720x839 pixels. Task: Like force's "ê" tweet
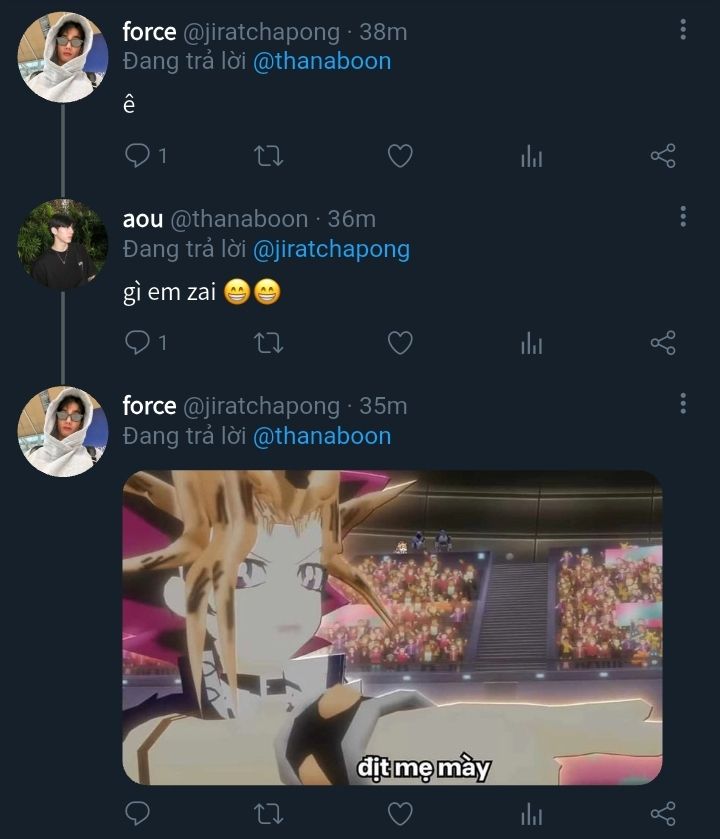pos(400,155)
